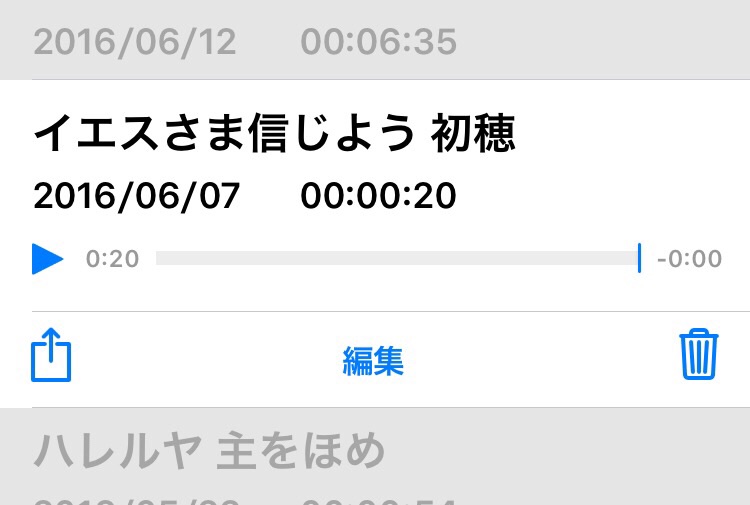Screen dimensions: 750x505
Task: Play the イエスさま信じよう 初穂 recording
Action: 47,259
